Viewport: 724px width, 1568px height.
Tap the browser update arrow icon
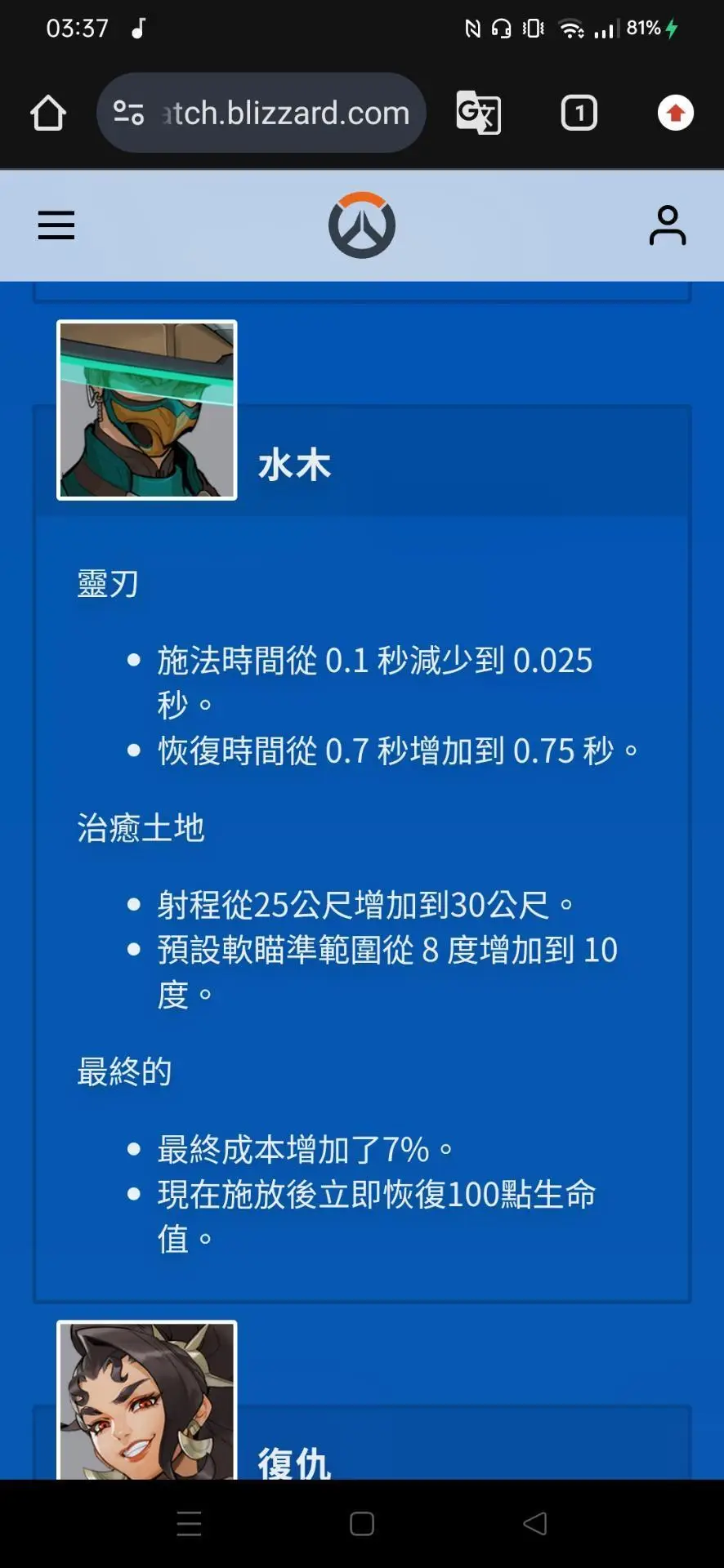pos(675,113)
